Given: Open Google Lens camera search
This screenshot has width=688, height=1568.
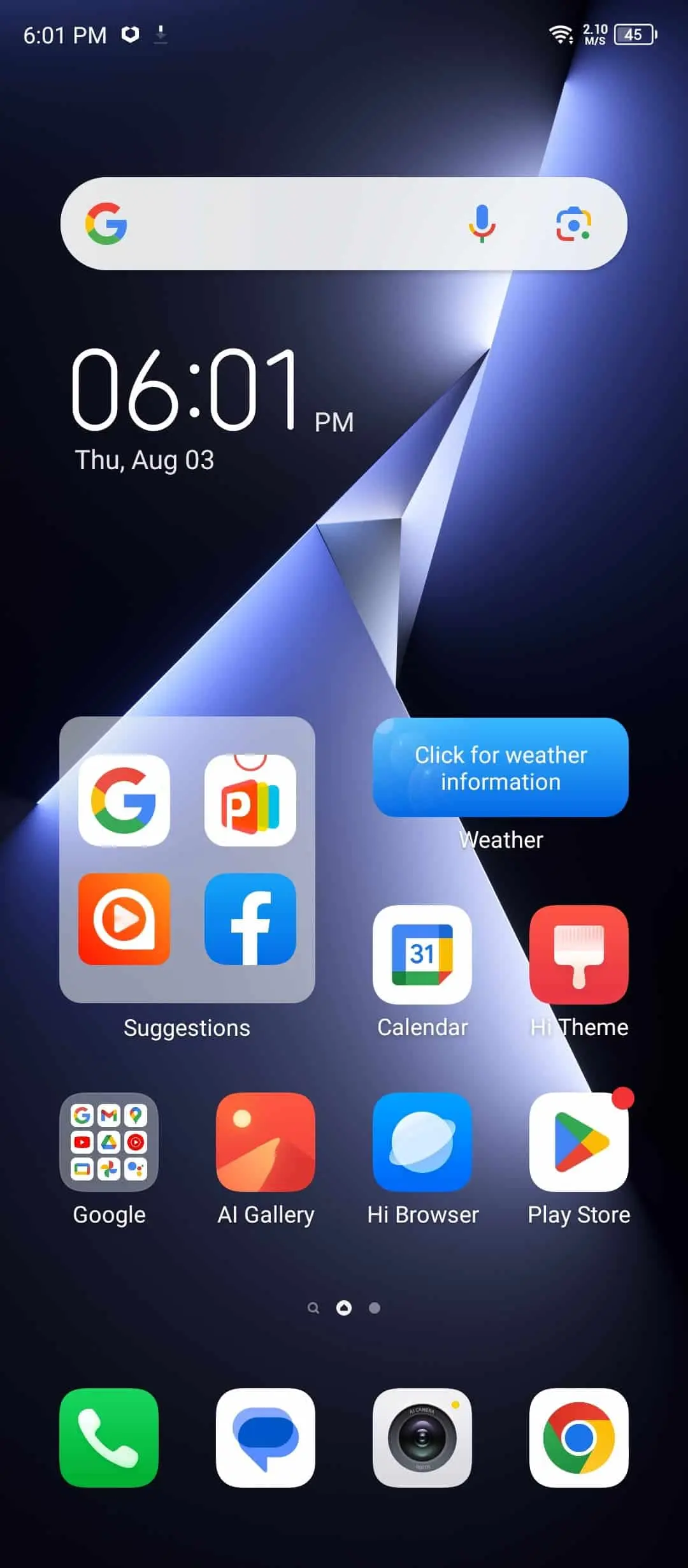Looking at the screenshot, I should tap(573, 224).
